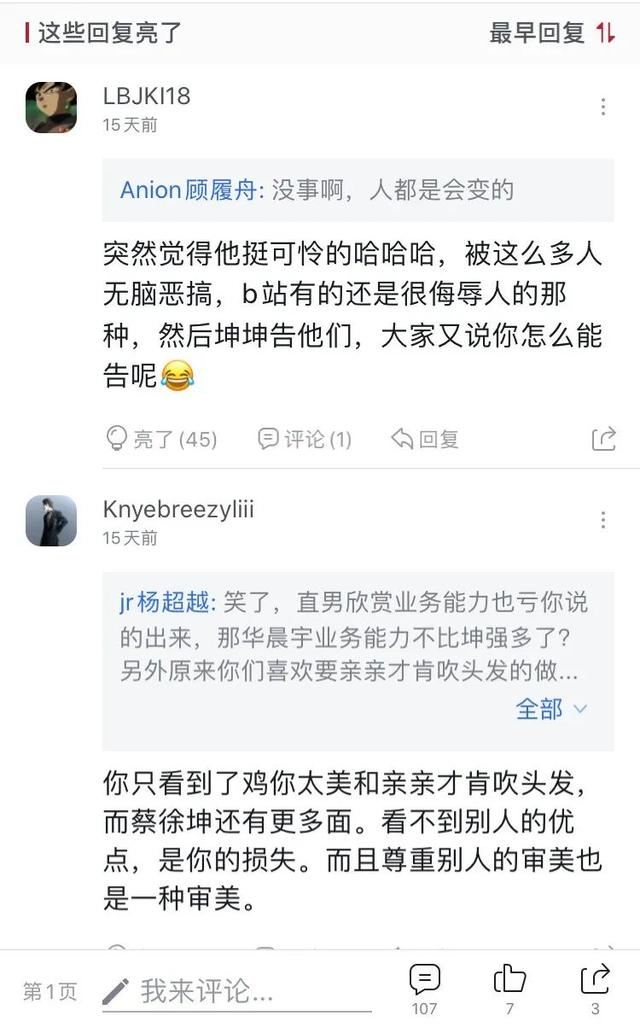Open overflow menu on LBJKI18's reply
640x1033 pixels.
coord(603,107)
